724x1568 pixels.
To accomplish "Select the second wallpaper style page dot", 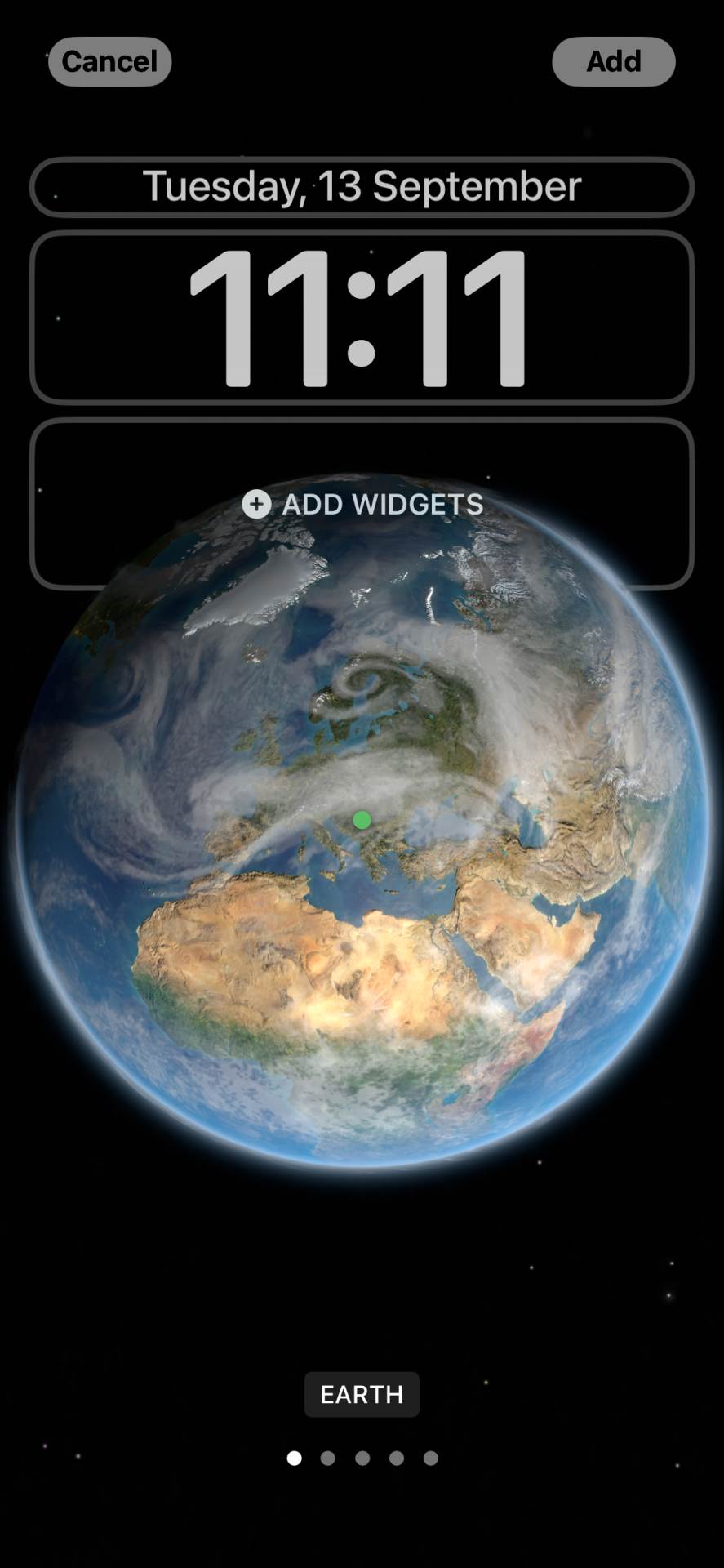I will pyautogui.click(x=328, y=1458).
